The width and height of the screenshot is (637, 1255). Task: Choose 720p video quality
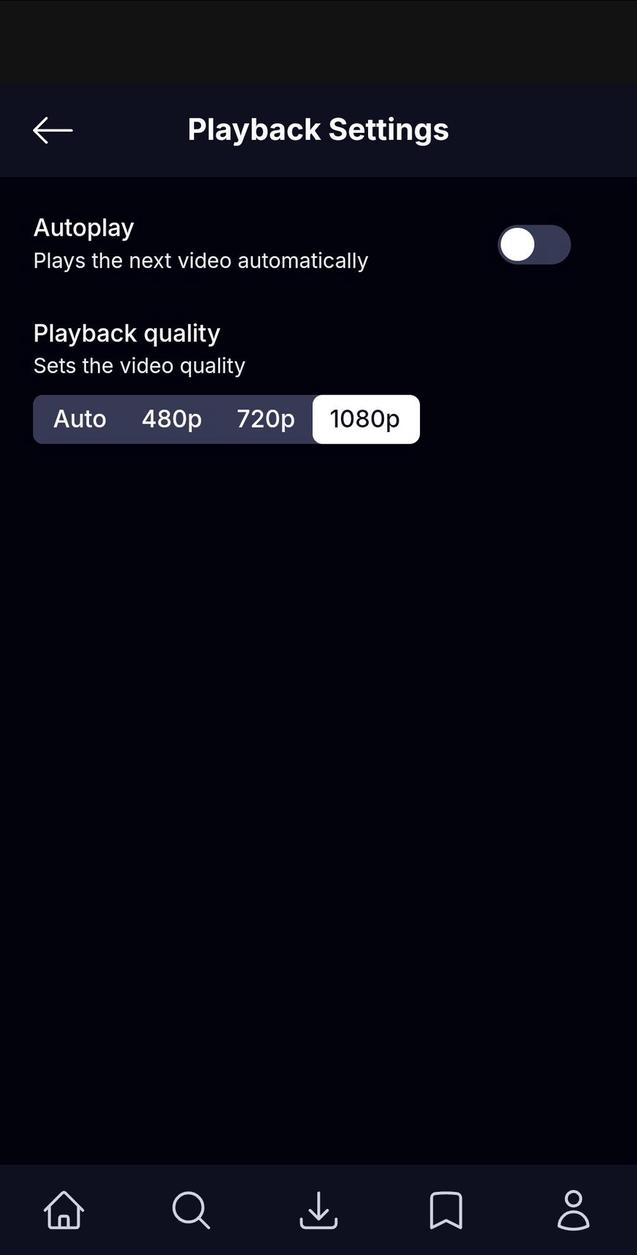pos(265,419)
